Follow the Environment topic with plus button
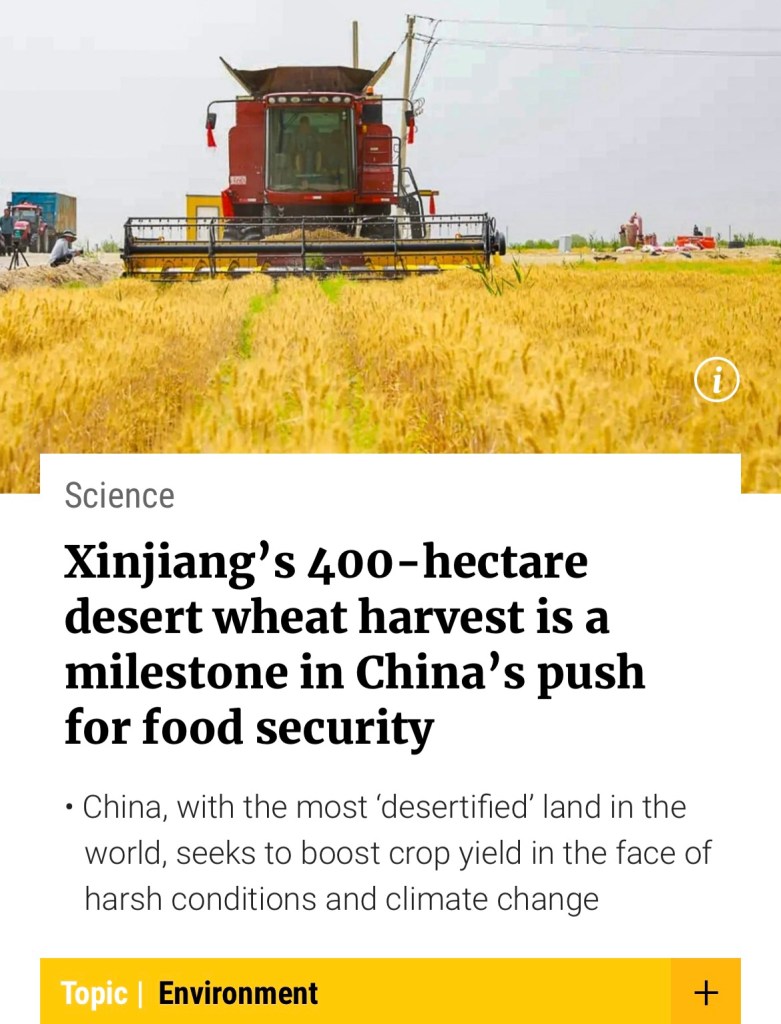This screenshot has height=1024, width=781. pos(706,992)
